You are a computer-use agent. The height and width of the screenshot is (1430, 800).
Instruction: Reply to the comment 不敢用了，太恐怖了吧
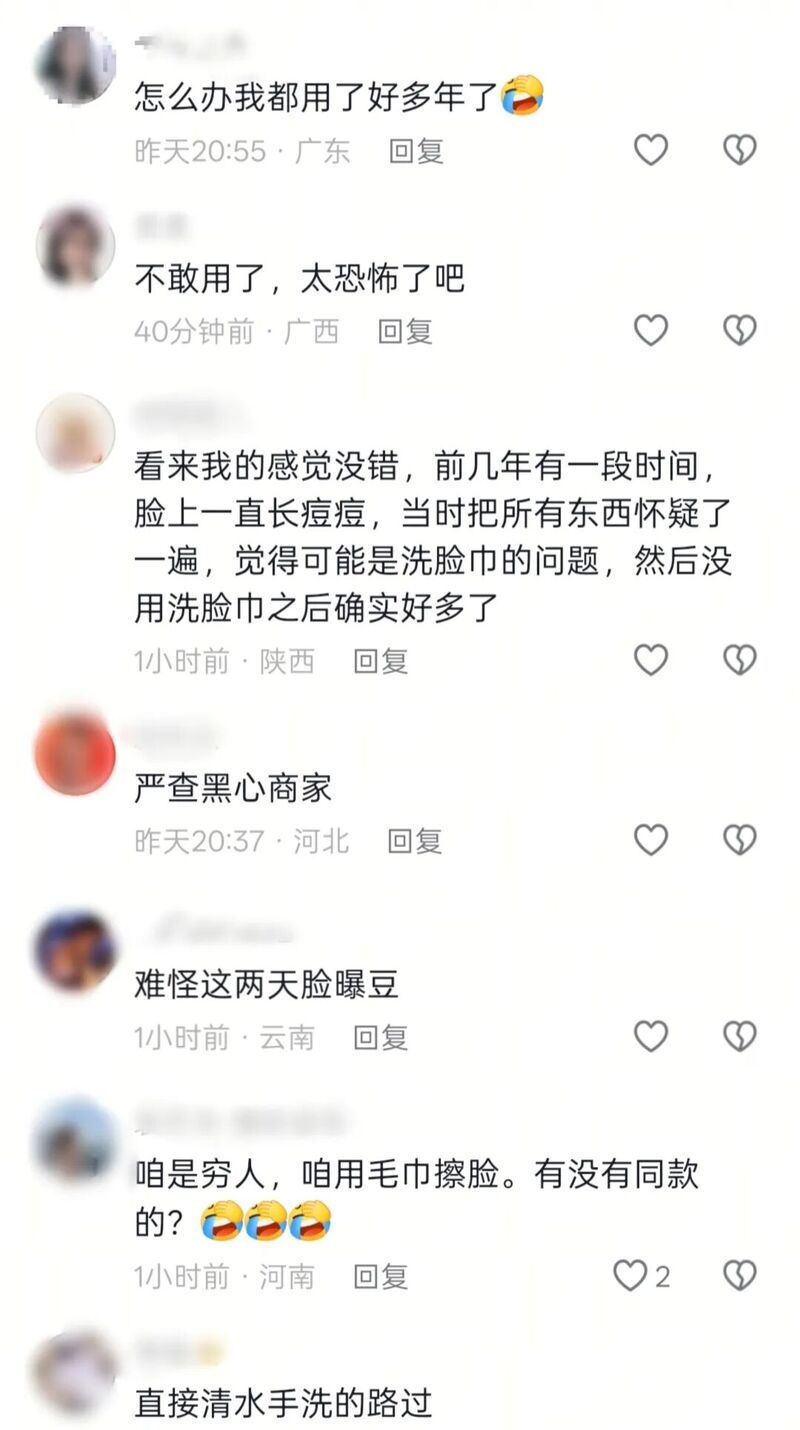tap(404, 331)
